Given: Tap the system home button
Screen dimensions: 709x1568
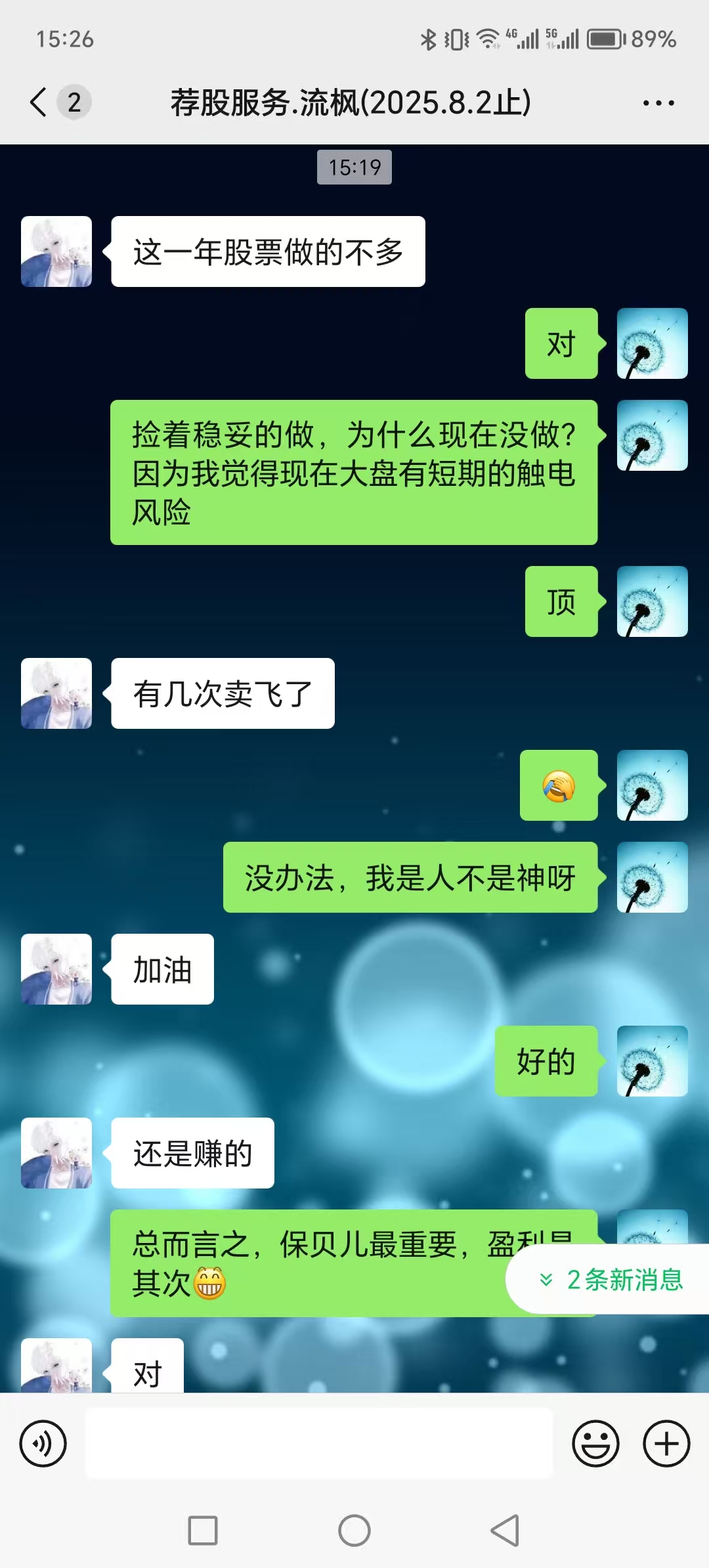Looking at the screenshot, I should click(354, 1531).
